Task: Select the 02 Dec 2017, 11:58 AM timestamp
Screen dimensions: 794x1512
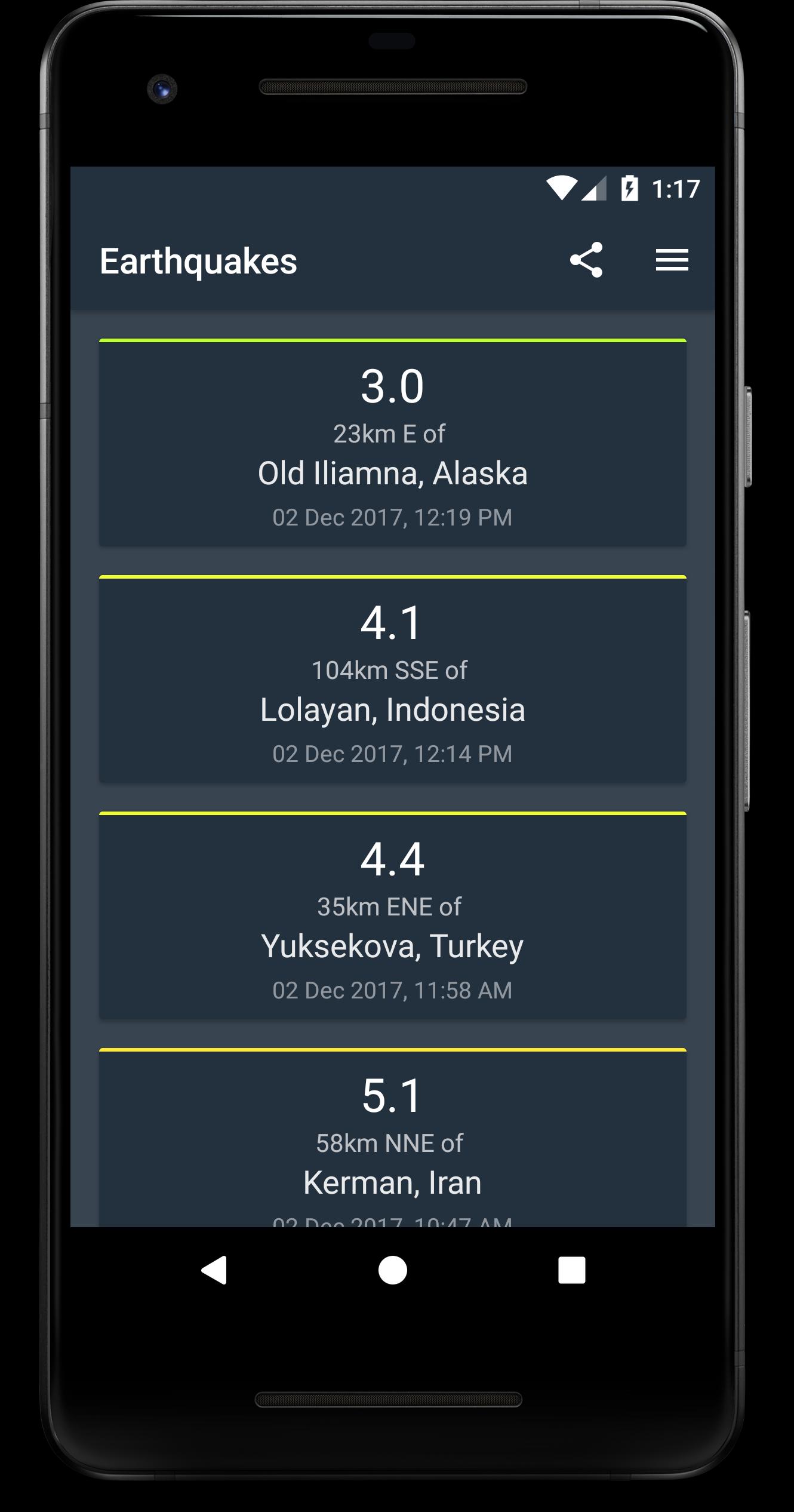Action: click(393, 989)
